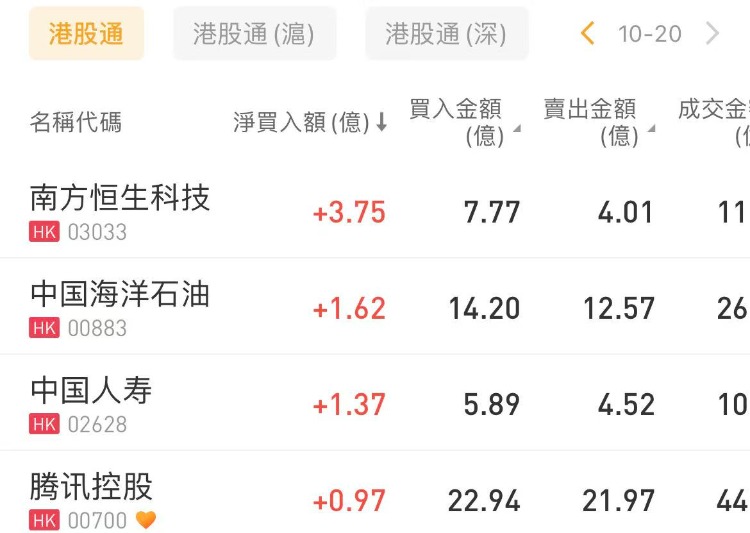
Task: Sort by 淨買入額 column
Action: [x=310, y=122]
